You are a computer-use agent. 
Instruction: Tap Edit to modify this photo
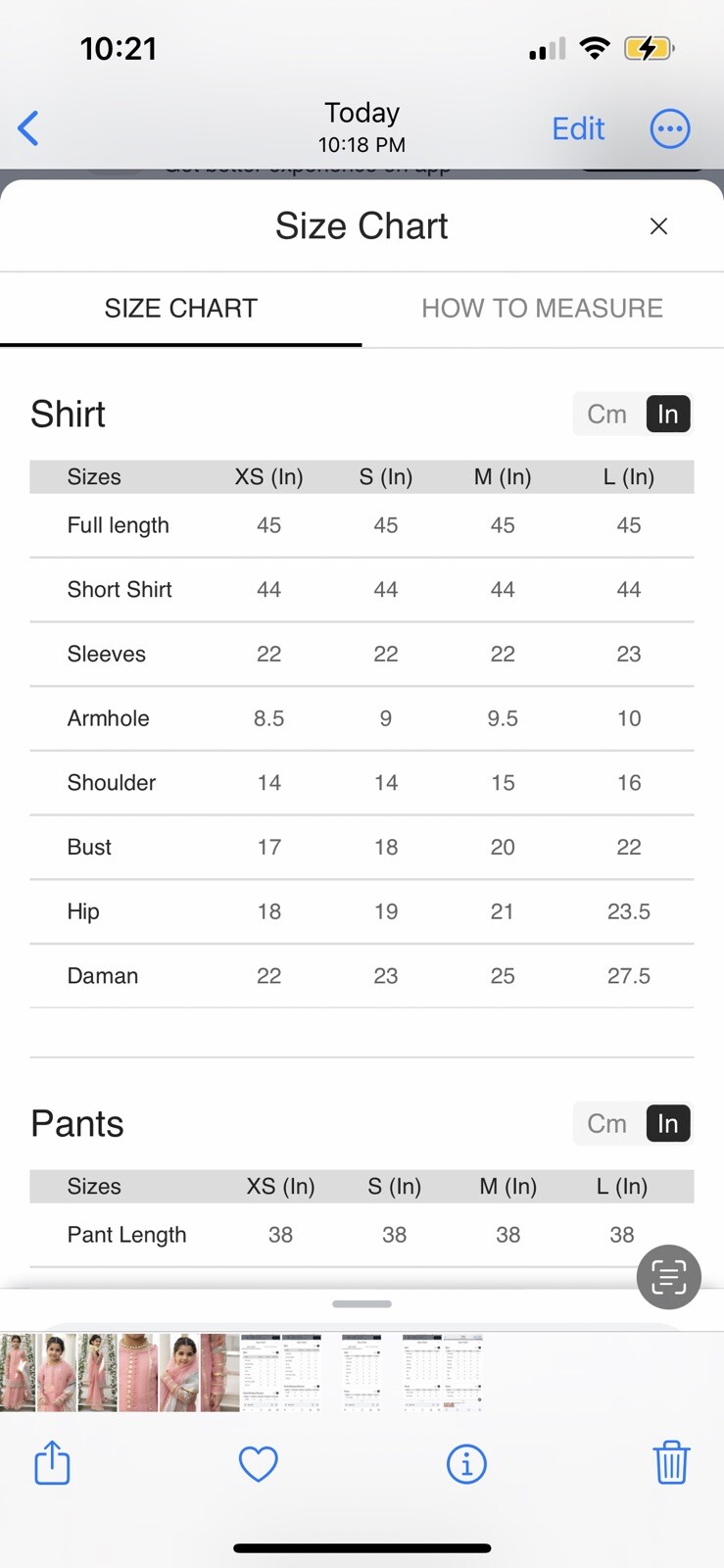[x=578, y=128]
